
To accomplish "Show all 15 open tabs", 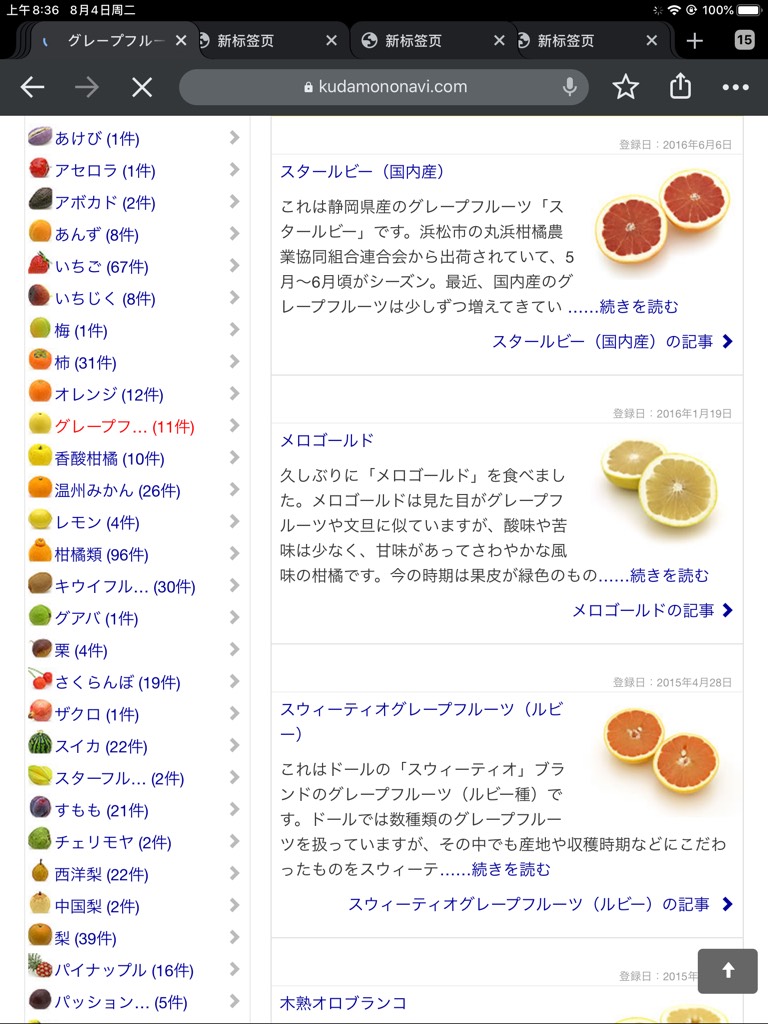I will 744,41.
